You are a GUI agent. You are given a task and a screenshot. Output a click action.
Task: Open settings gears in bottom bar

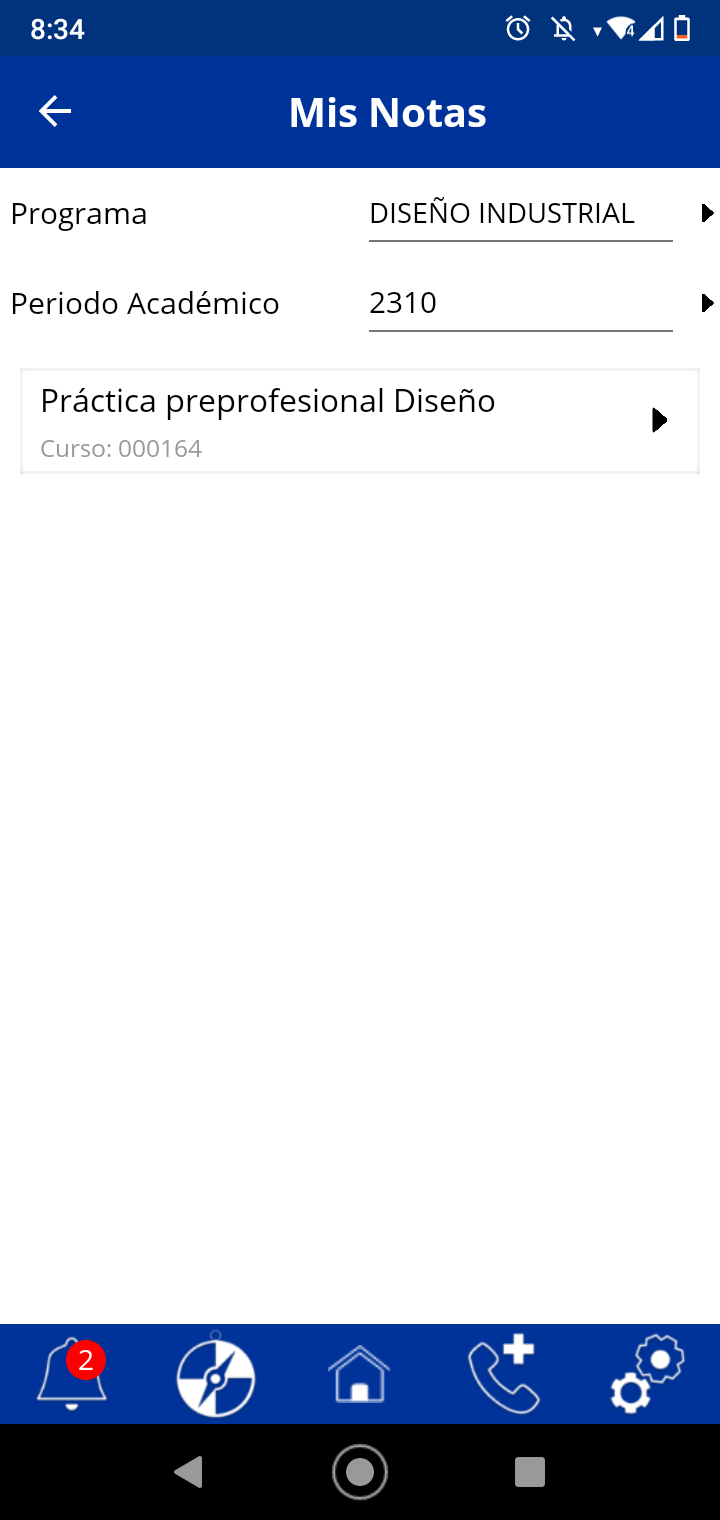click(x=647, y=1374)
